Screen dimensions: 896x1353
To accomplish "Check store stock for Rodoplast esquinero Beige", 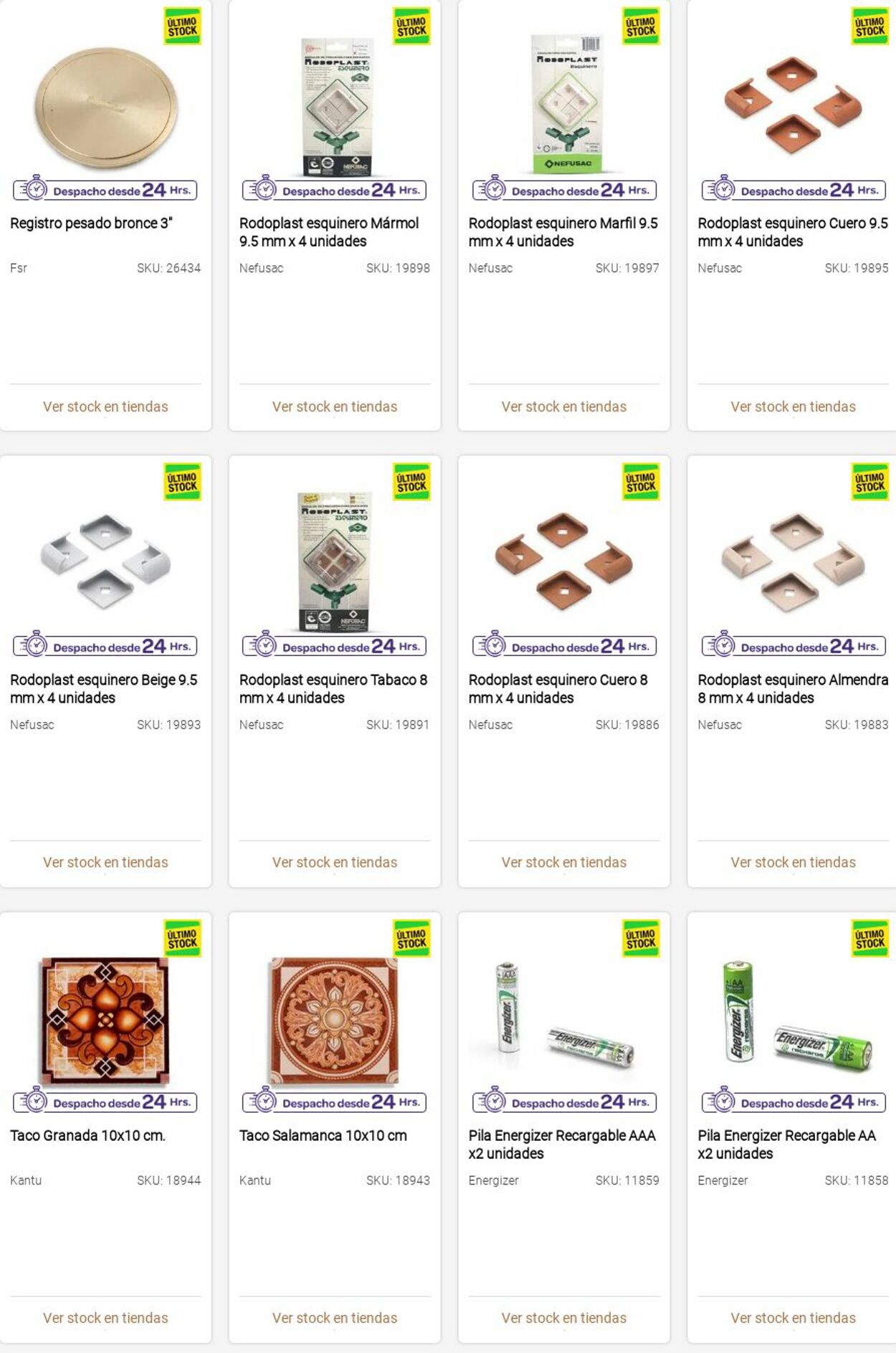I will point(105,863).
